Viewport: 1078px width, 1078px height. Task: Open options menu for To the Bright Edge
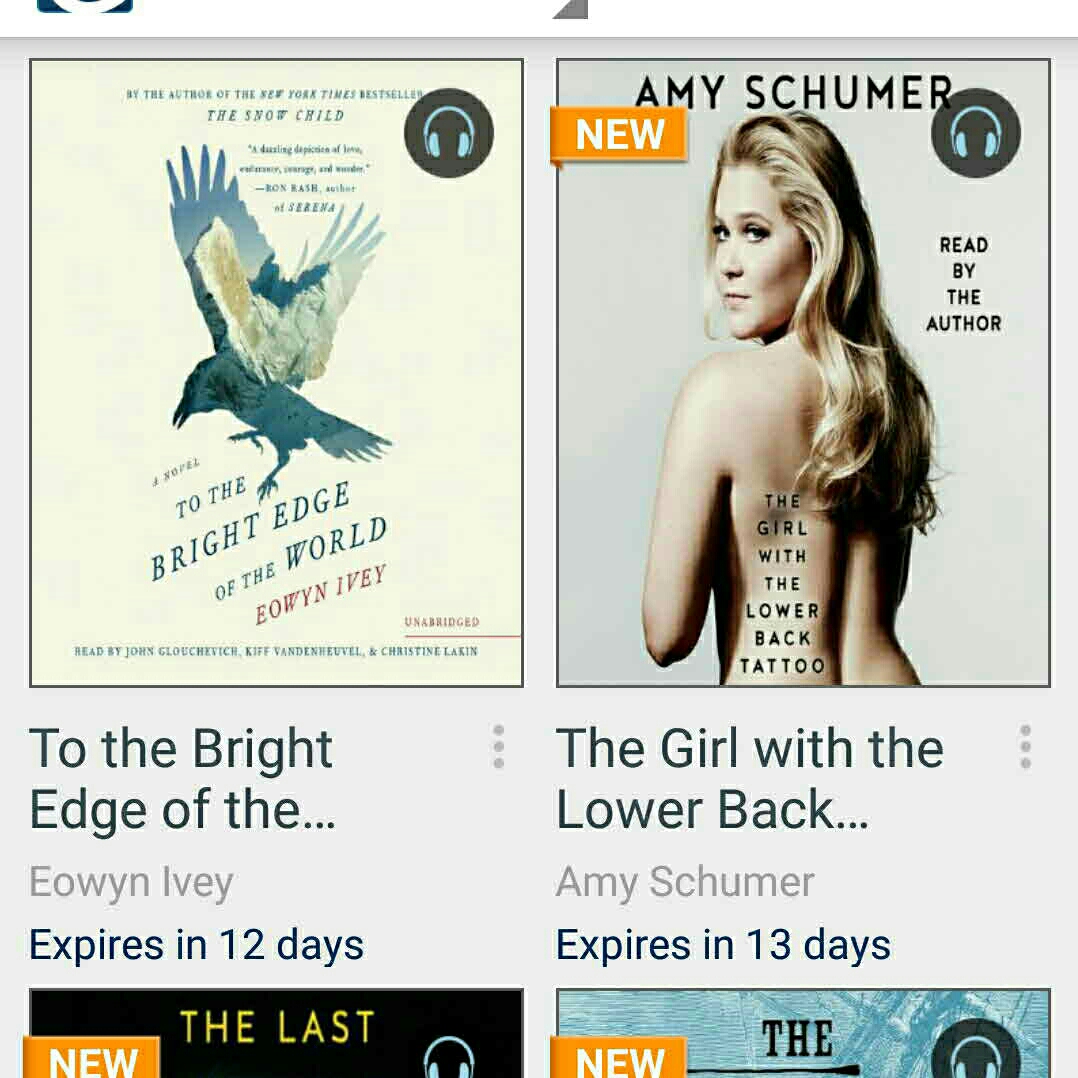point(498,747)
